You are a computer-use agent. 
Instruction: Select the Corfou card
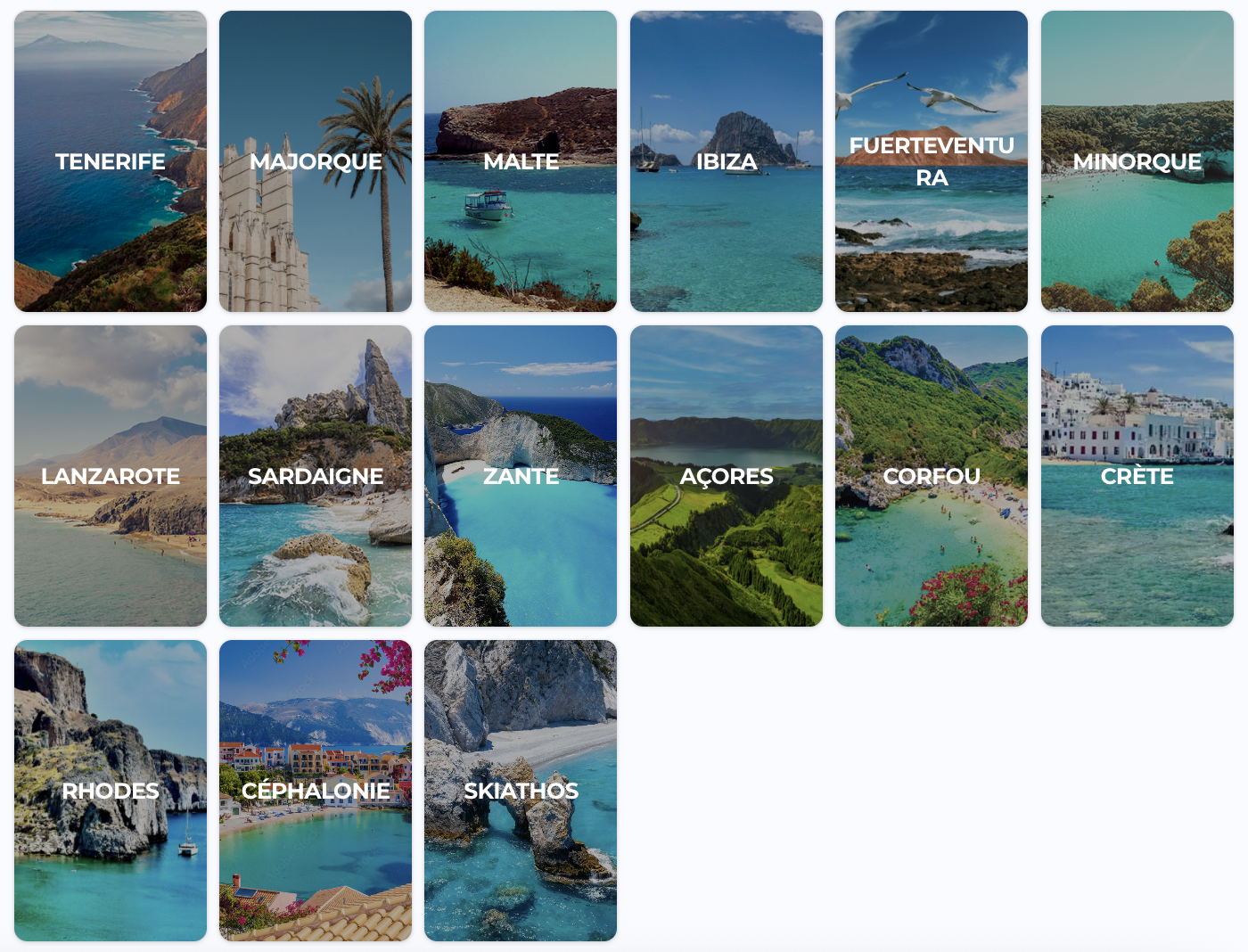932,476
